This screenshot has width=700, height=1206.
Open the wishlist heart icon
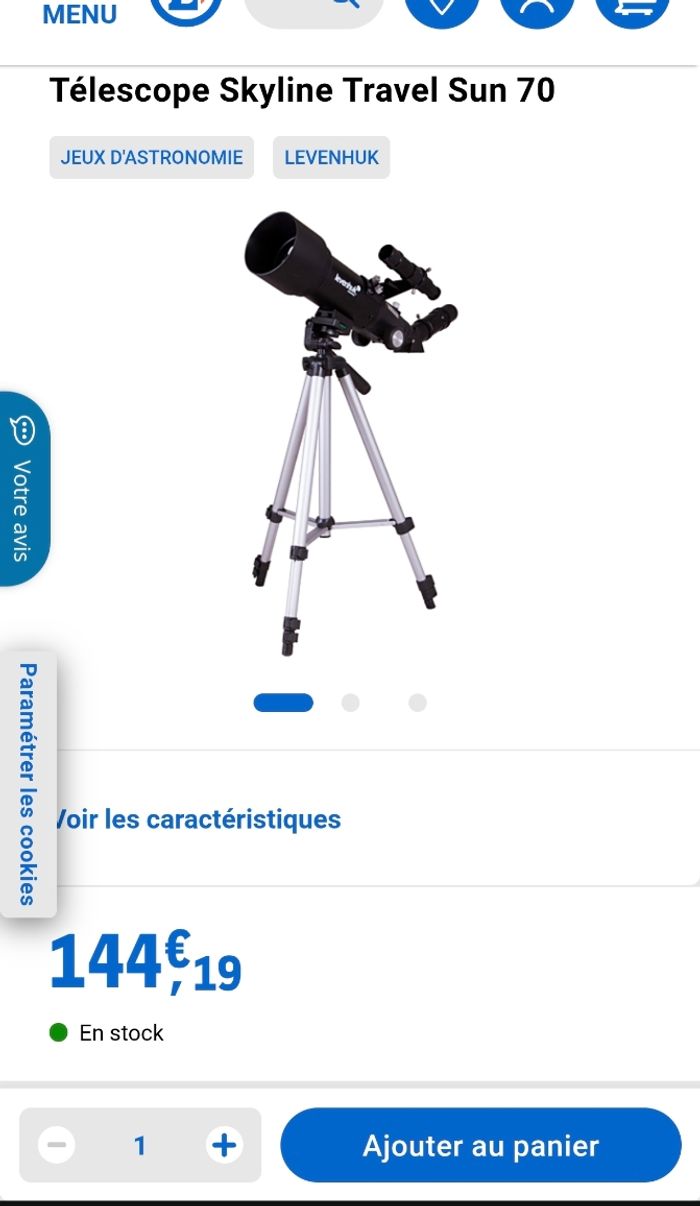coord(443,12)
